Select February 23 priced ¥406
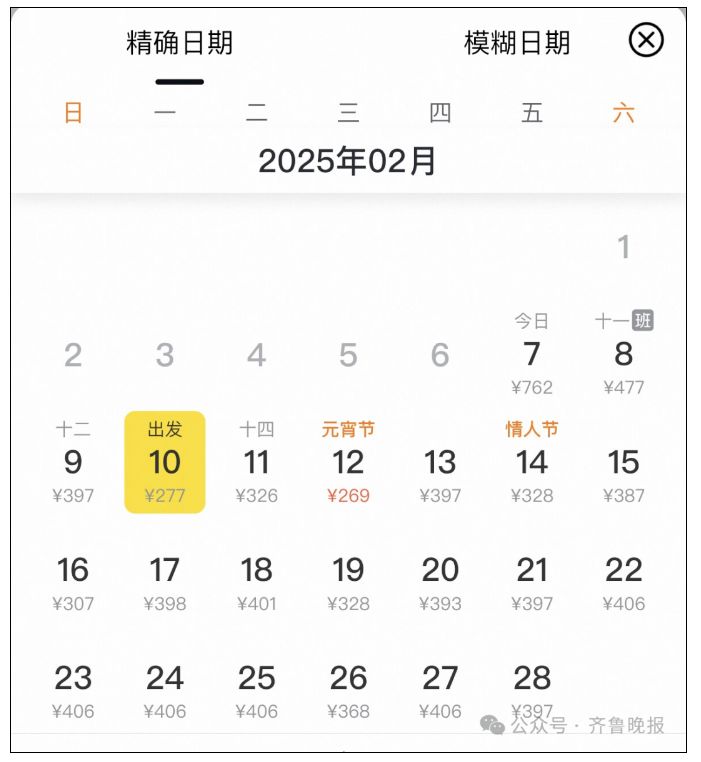Image resolution: width=701 pixels, height=762 pixels. [x=73, y=679]
